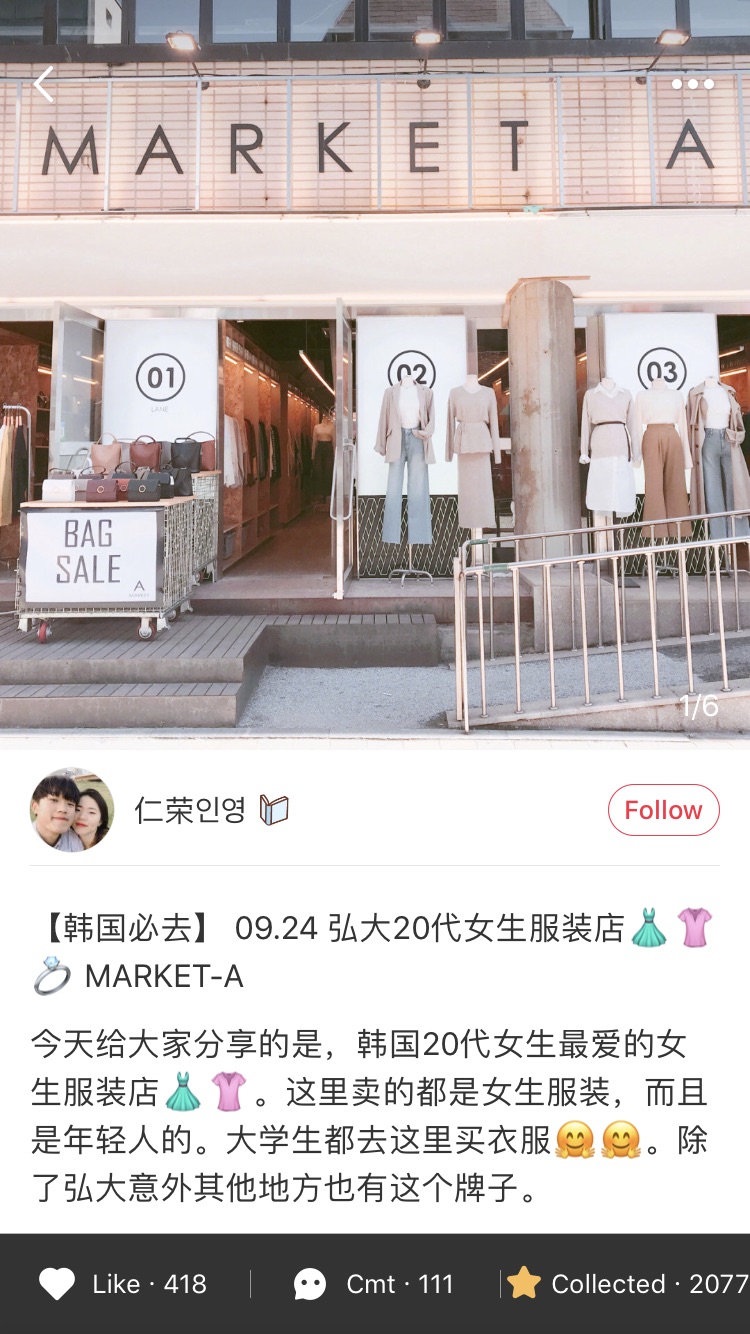The width and height of the screenshot is (750, 1334).
Task: Open the comments section
Action: point(374,1284)
